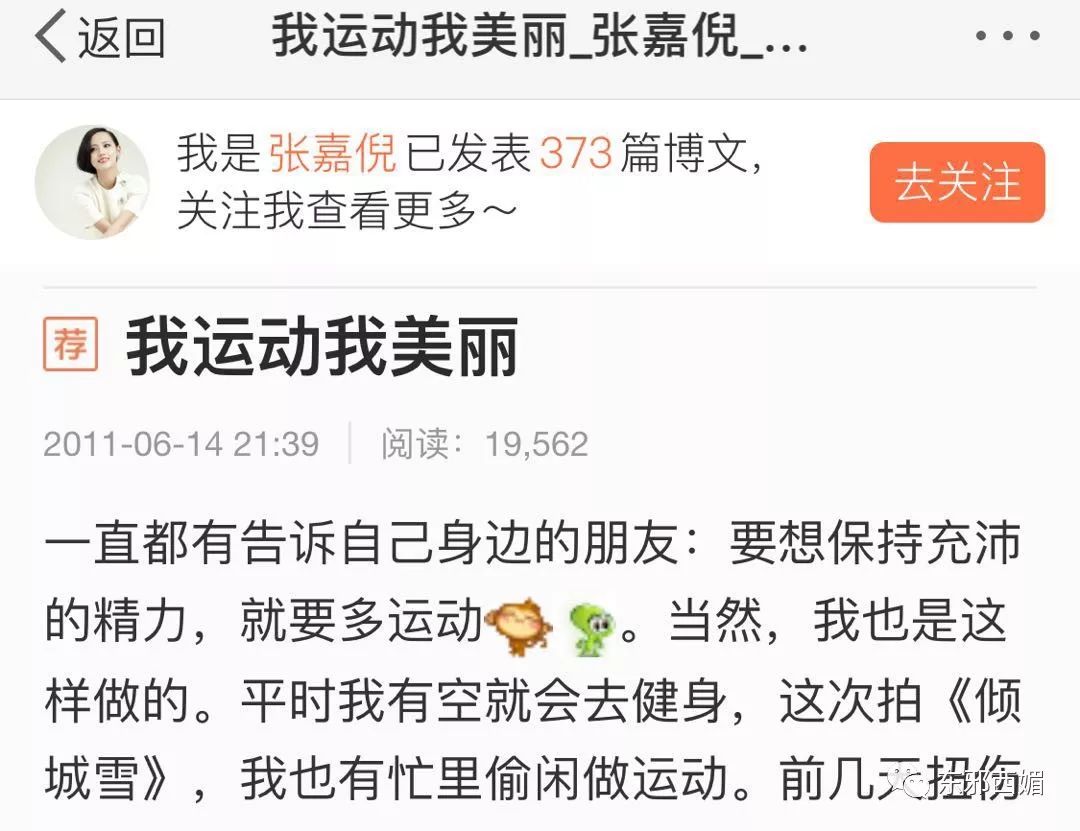Open the 张嘉倪 author name link
1080x831 pixels.
pos(333,155)
